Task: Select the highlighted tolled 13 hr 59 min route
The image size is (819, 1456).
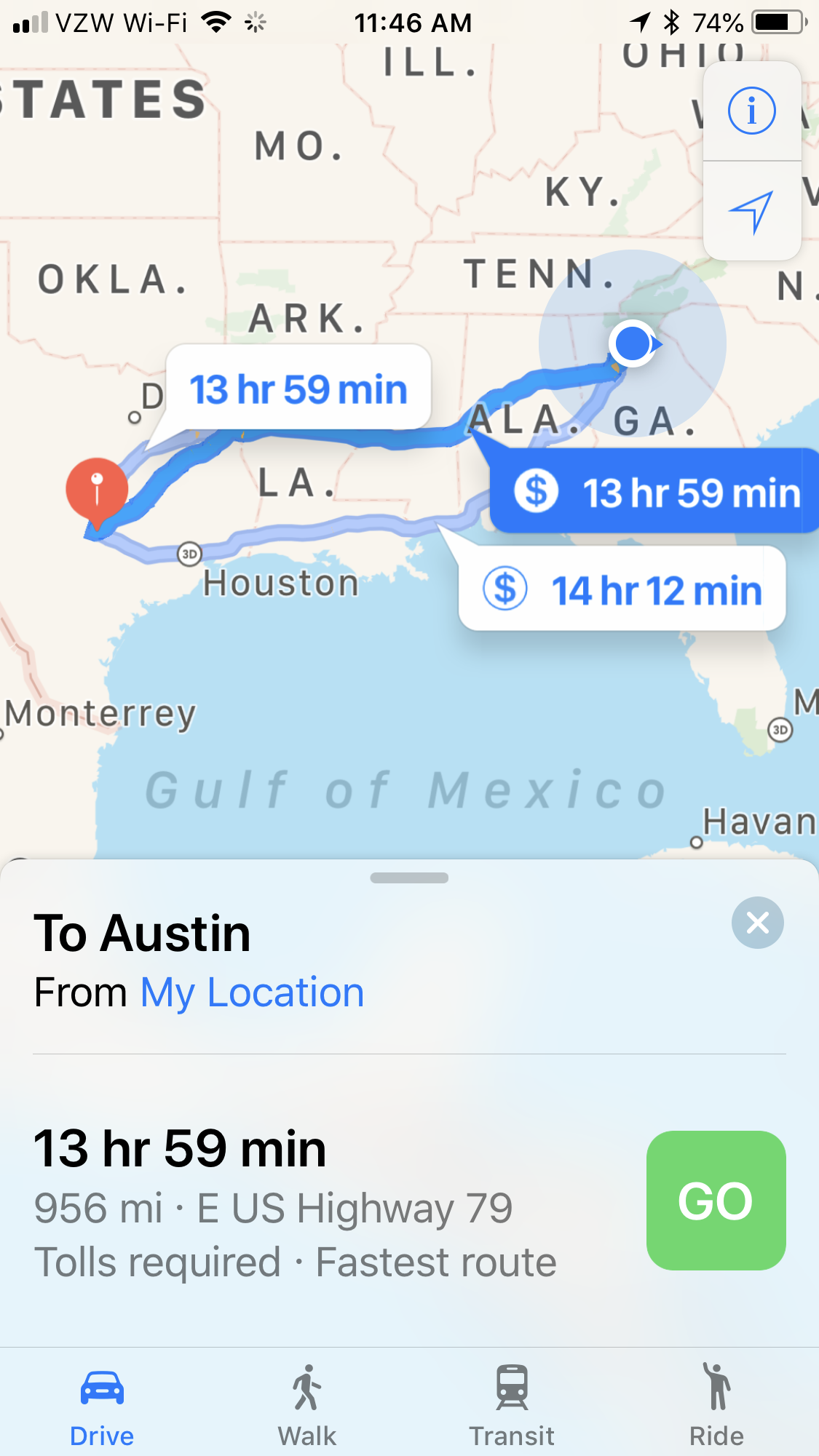Action: (x=655, y=492)
